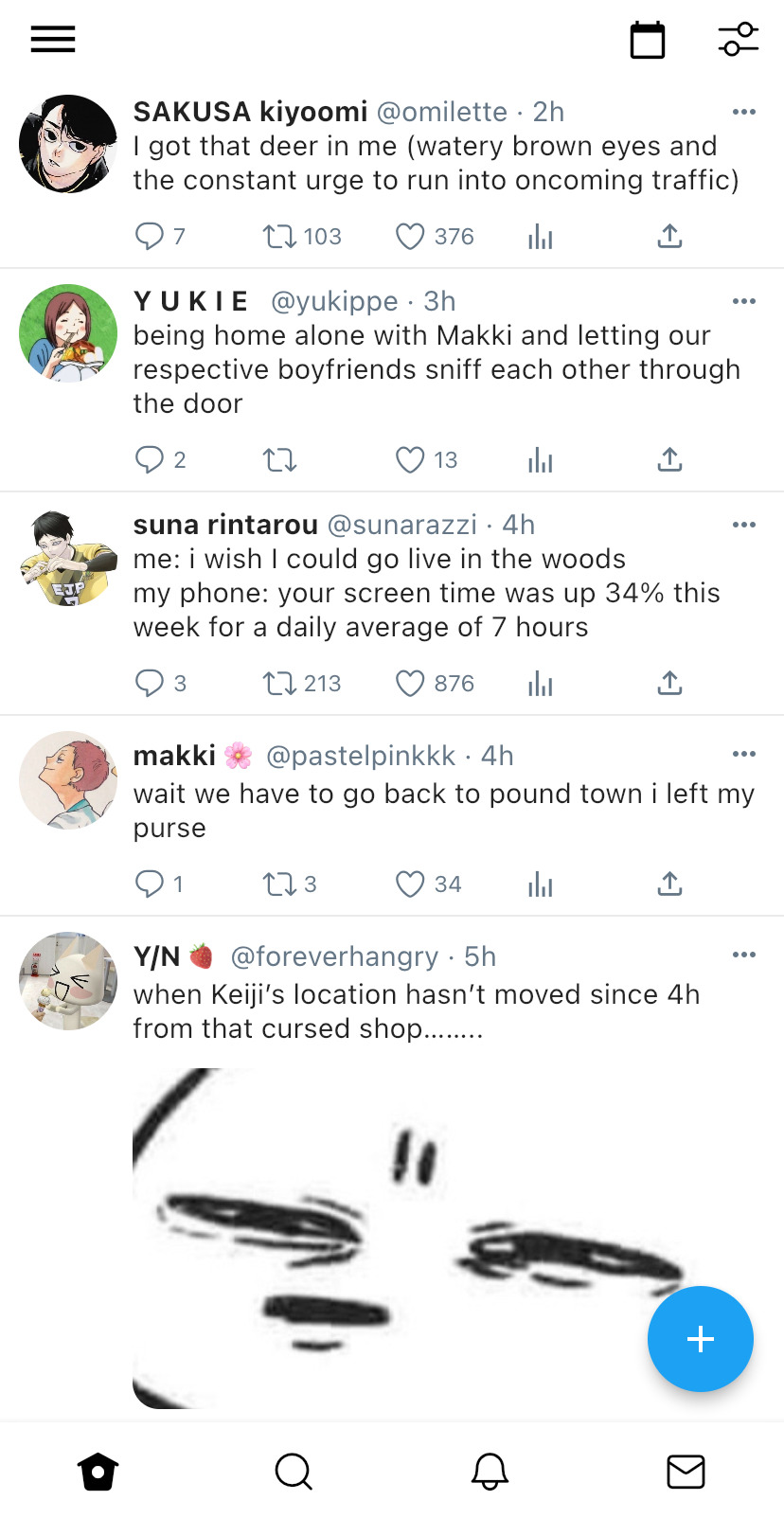Like SAKUSA kiyoomi's deer tweet
The height and width of the screenshot is (1518, 784).
tap(410, 236)
